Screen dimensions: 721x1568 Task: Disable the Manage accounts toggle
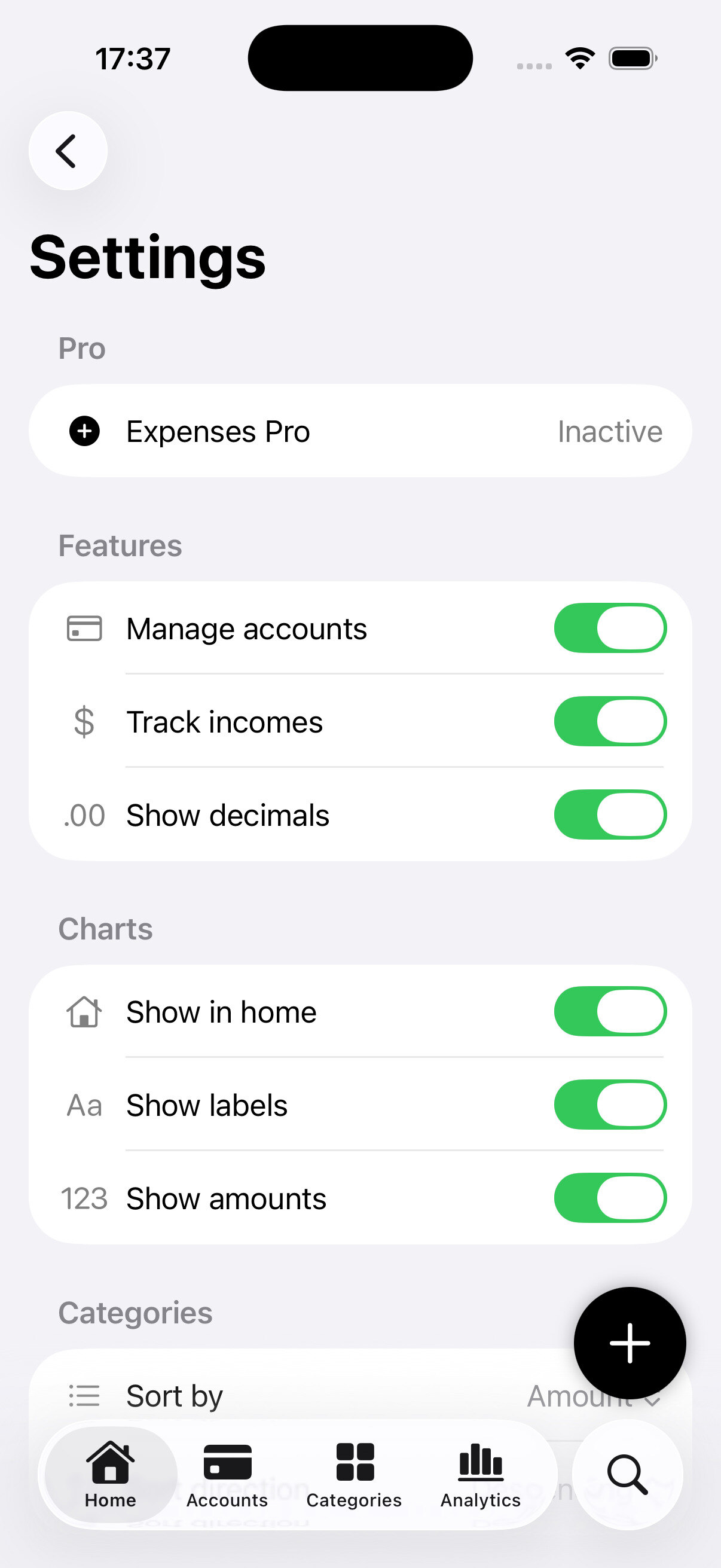pyautogui.click(x=610, y=629)
